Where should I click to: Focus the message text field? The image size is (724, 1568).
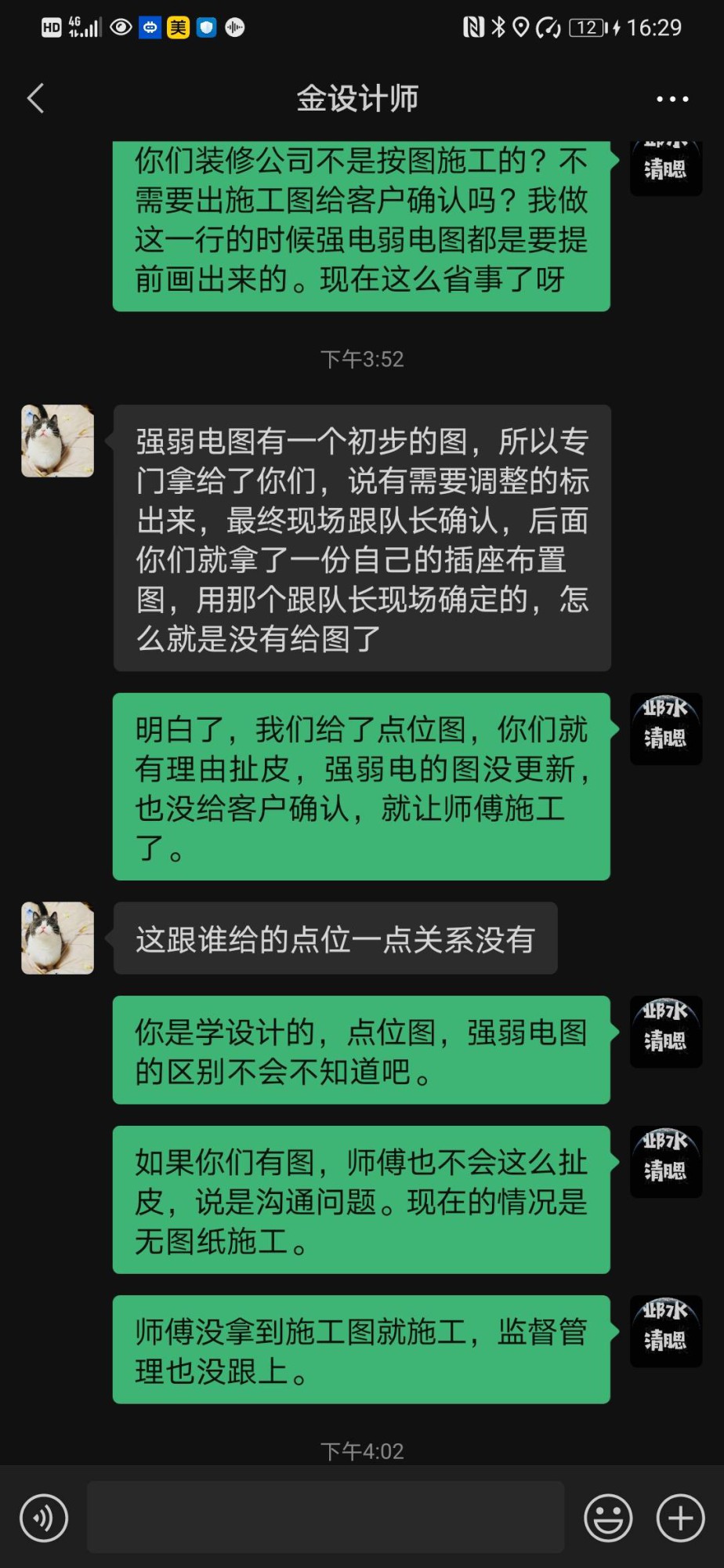click(325, 1517)
